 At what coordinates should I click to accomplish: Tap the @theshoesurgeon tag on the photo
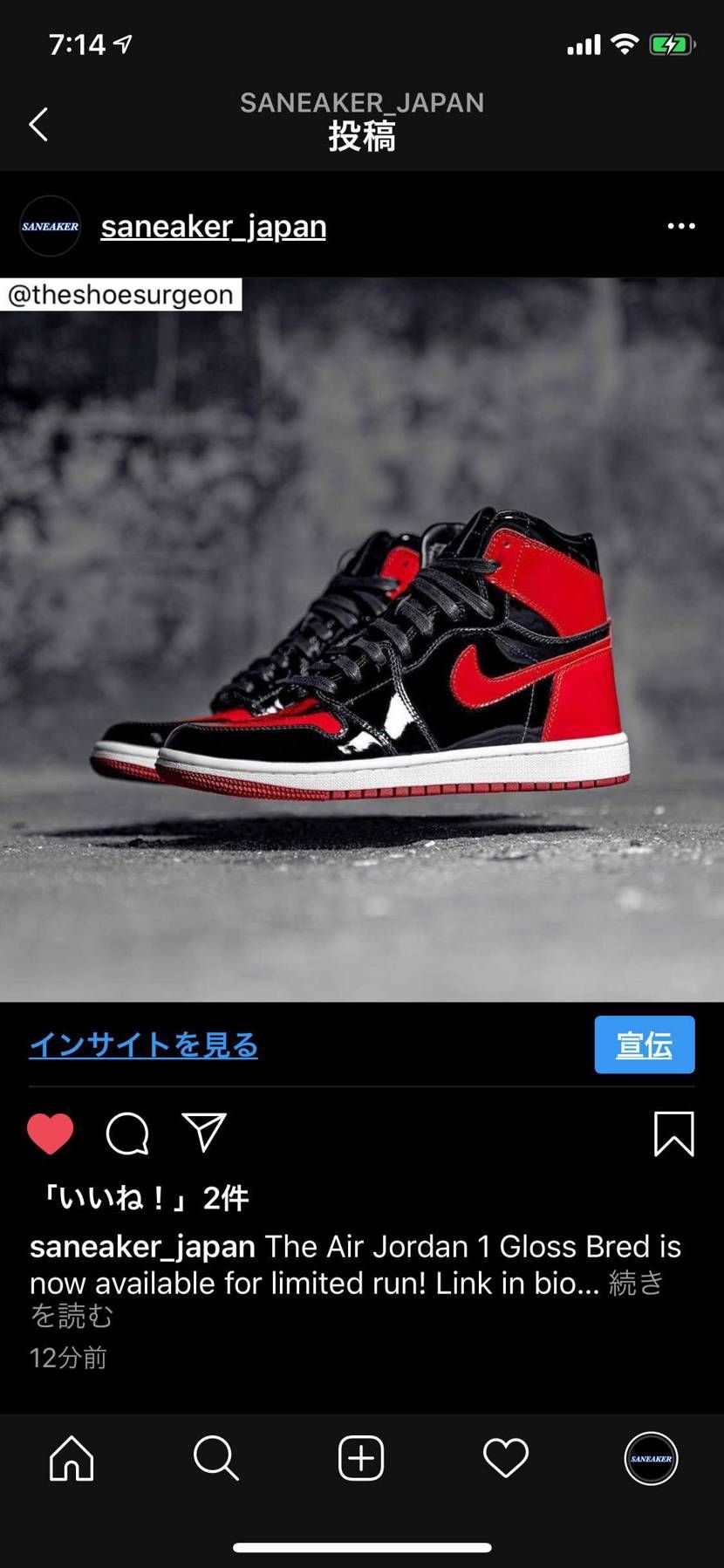tap(120, 295)
